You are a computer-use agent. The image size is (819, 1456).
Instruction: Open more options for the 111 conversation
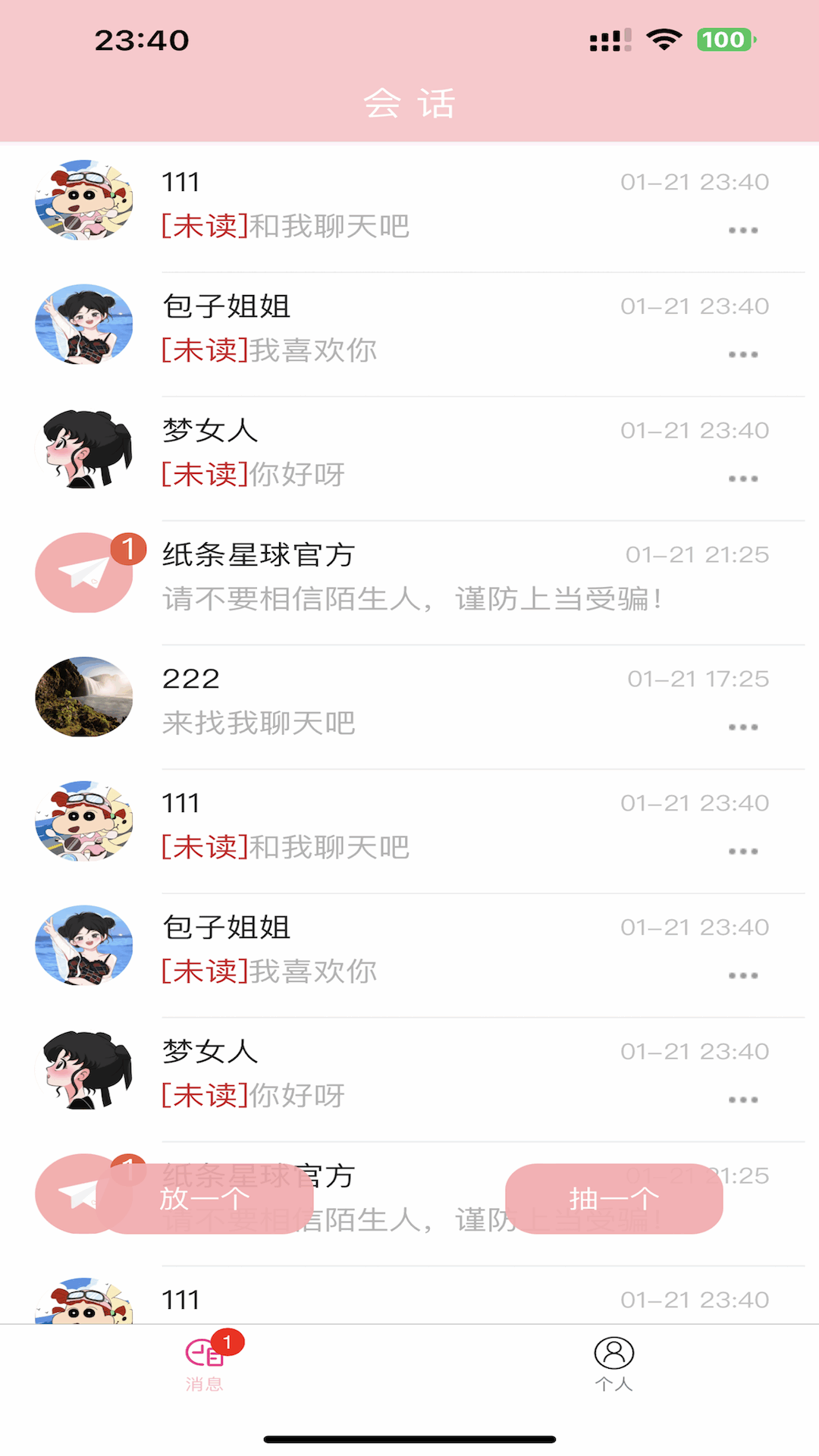pos(743,230)
